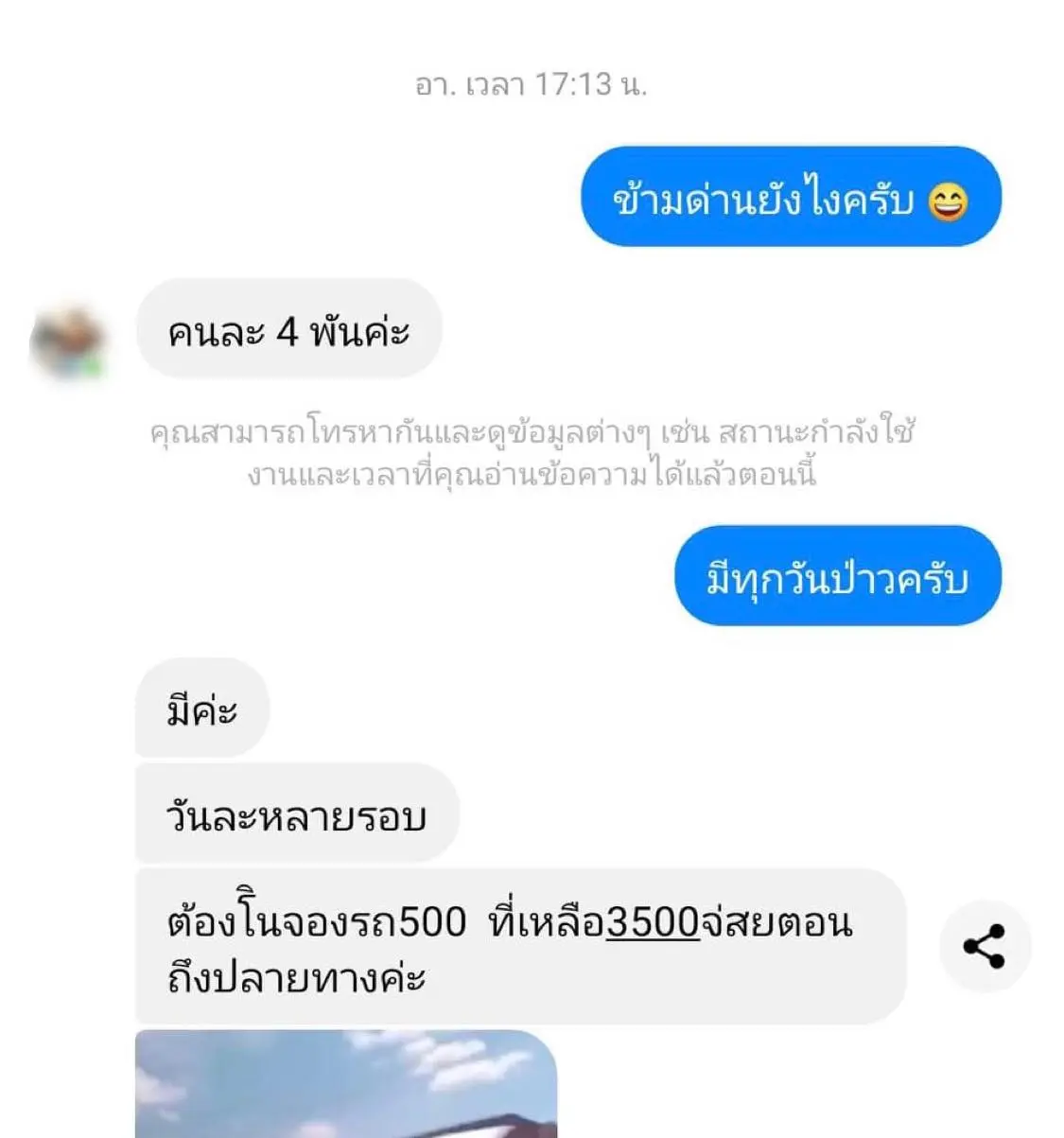
Task: Open the contact's profile picture
Action: pyautogui.click(x=66, y=342)
